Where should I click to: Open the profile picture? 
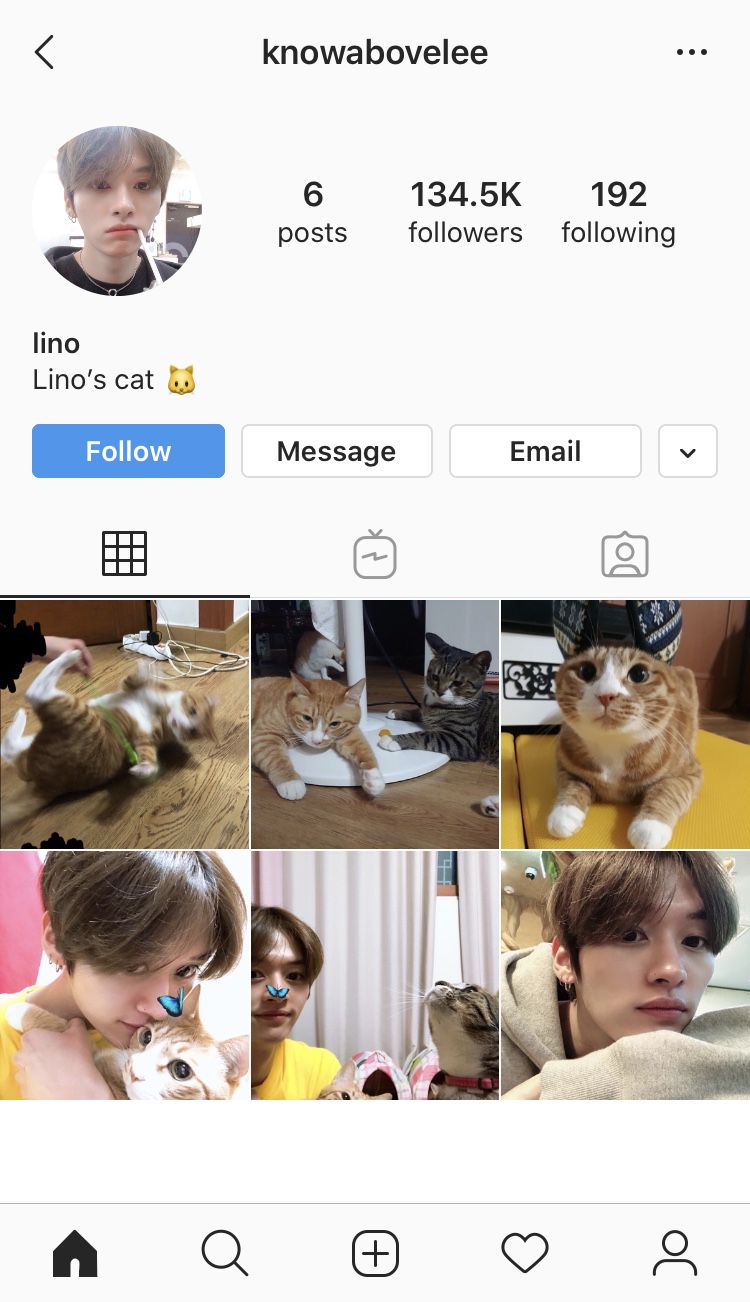pos(117,211)
